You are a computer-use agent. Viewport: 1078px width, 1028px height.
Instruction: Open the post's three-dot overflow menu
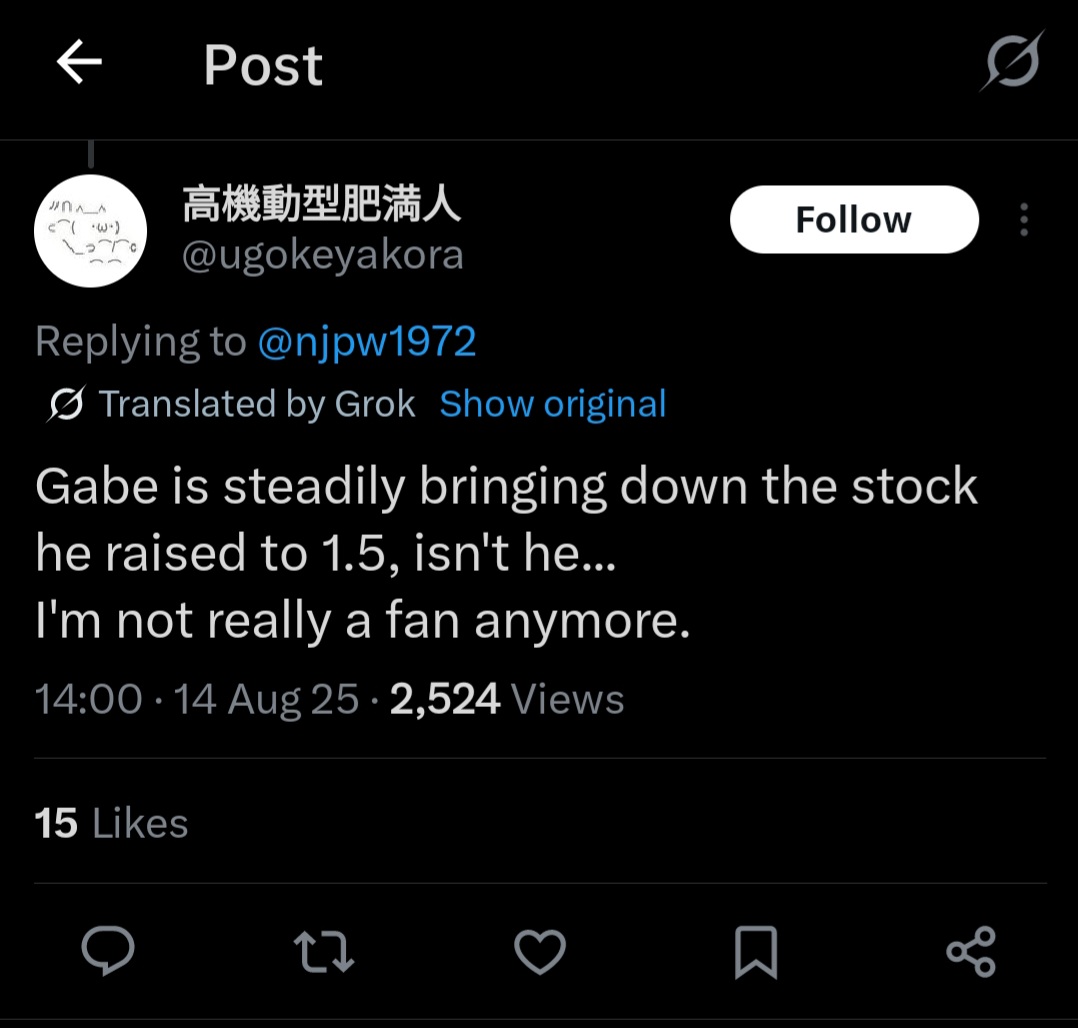[1023, 220]
